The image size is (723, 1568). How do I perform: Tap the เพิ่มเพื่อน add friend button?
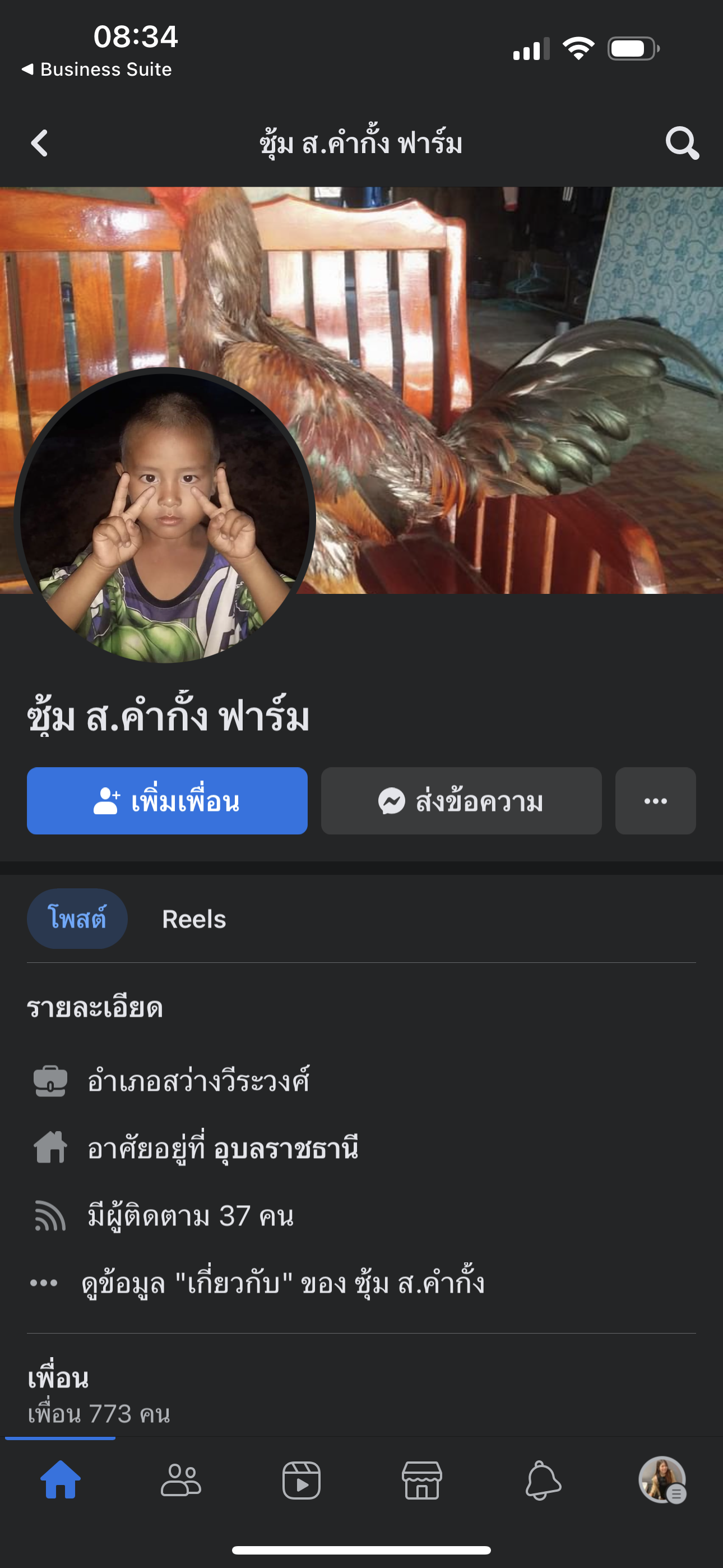(x=167, y=801)
